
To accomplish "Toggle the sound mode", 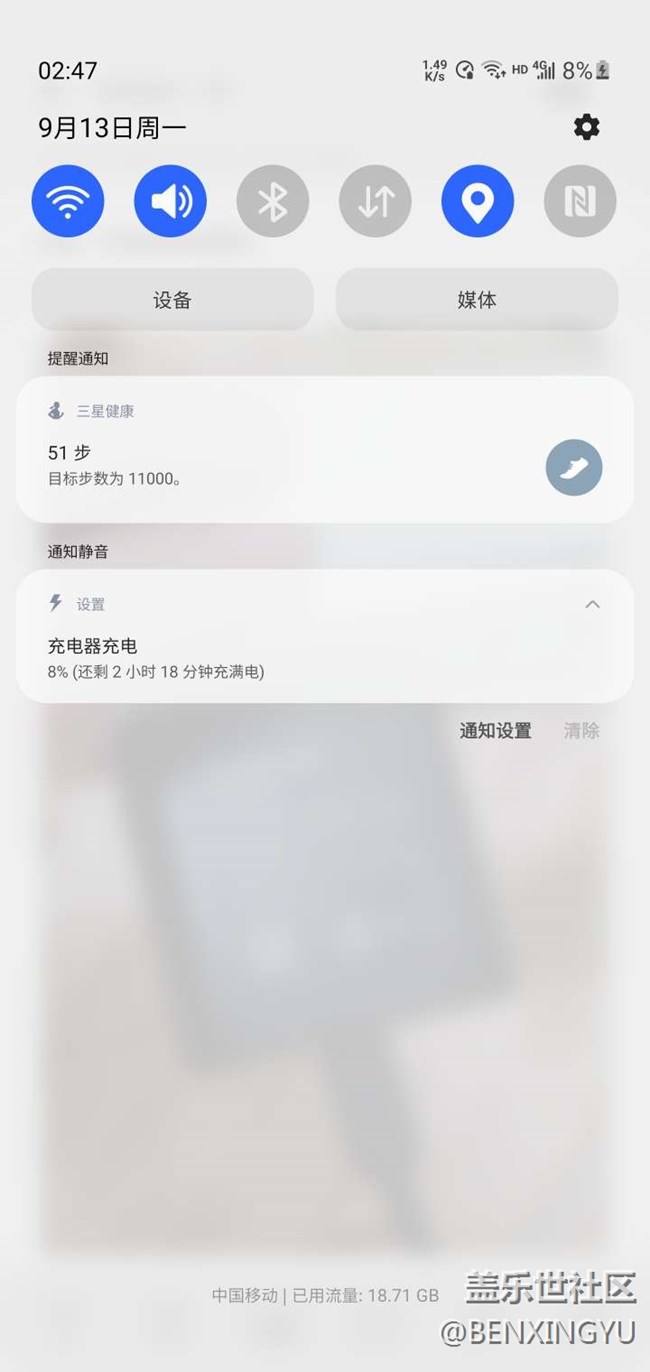I will pyautogui.click(x=171, y=201).
